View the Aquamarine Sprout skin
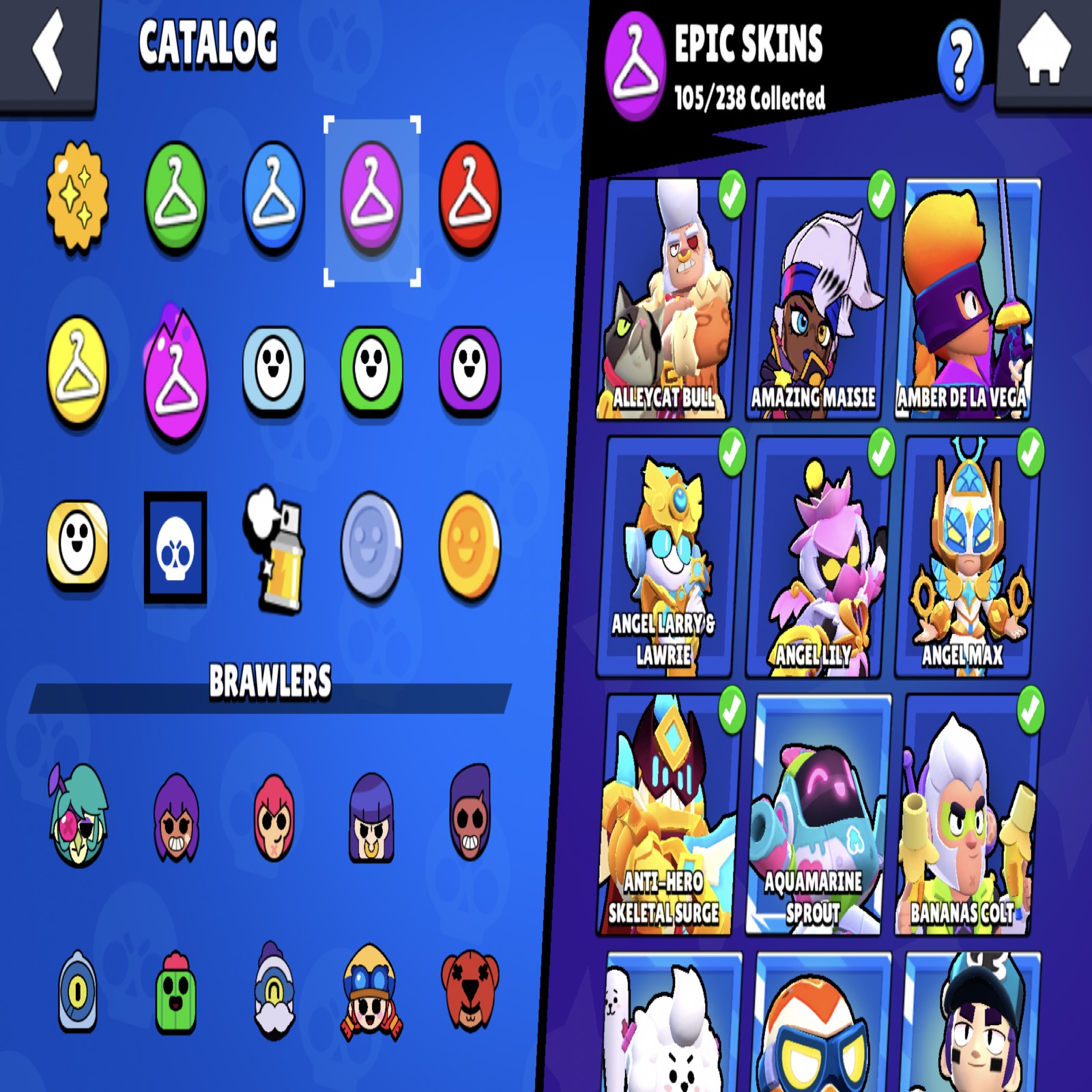 (x=816, y=812)
